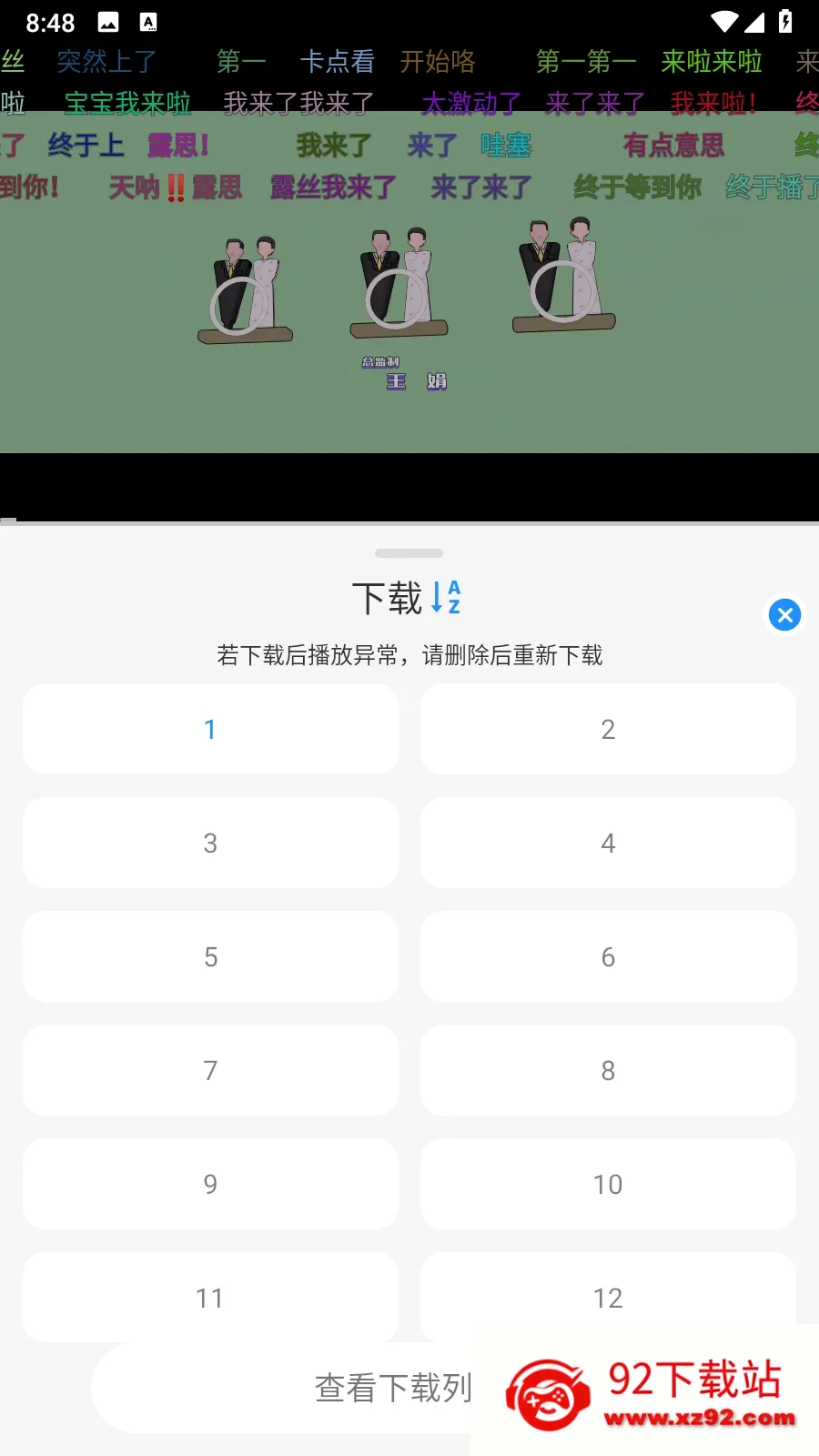Select episode 6 for download
The height and width of the screenshot is (1456, 819).
(x=607, y=956)
